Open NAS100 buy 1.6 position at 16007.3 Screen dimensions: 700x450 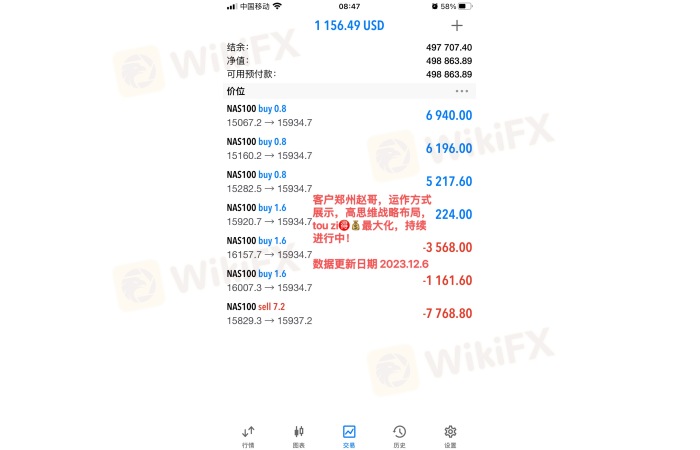click(x=270, y=280)
